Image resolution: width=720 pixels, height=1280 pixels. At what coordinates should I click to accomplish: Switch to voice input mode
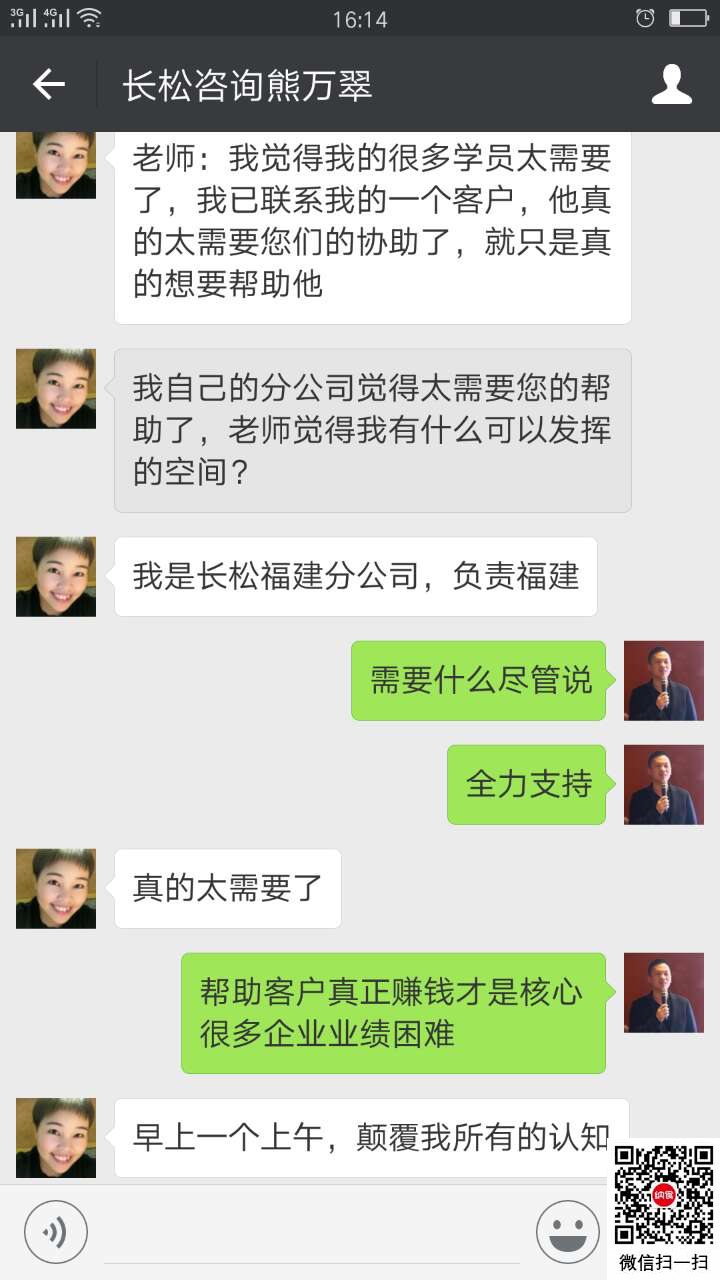56,1231
